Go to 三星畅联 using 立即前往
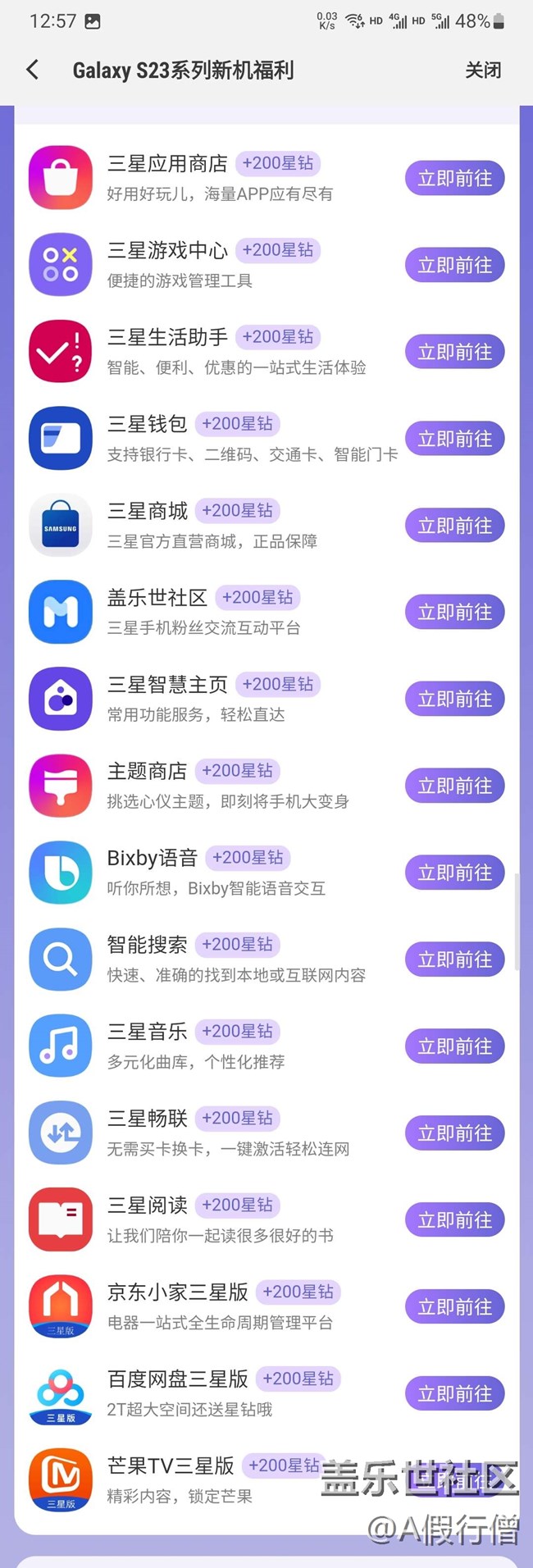This screenshot has height=1568, width=533. (454, 1134)
